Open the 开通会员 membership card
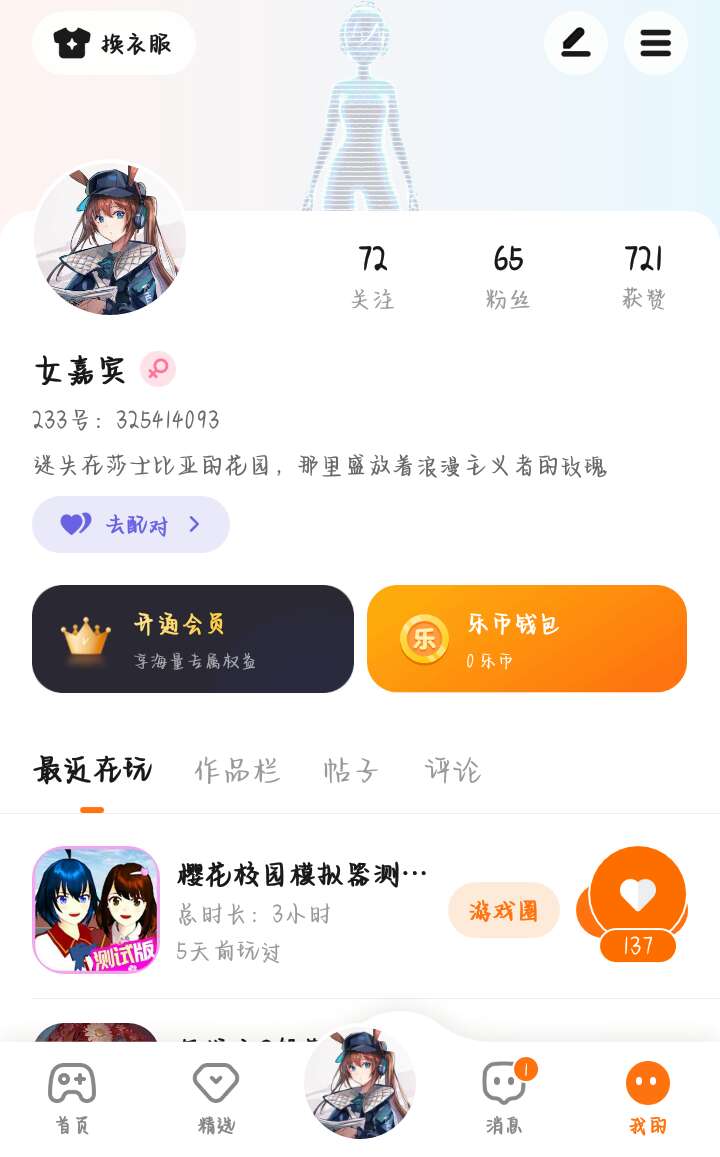Screen dimensions: 720x1157 coord(193,639)
